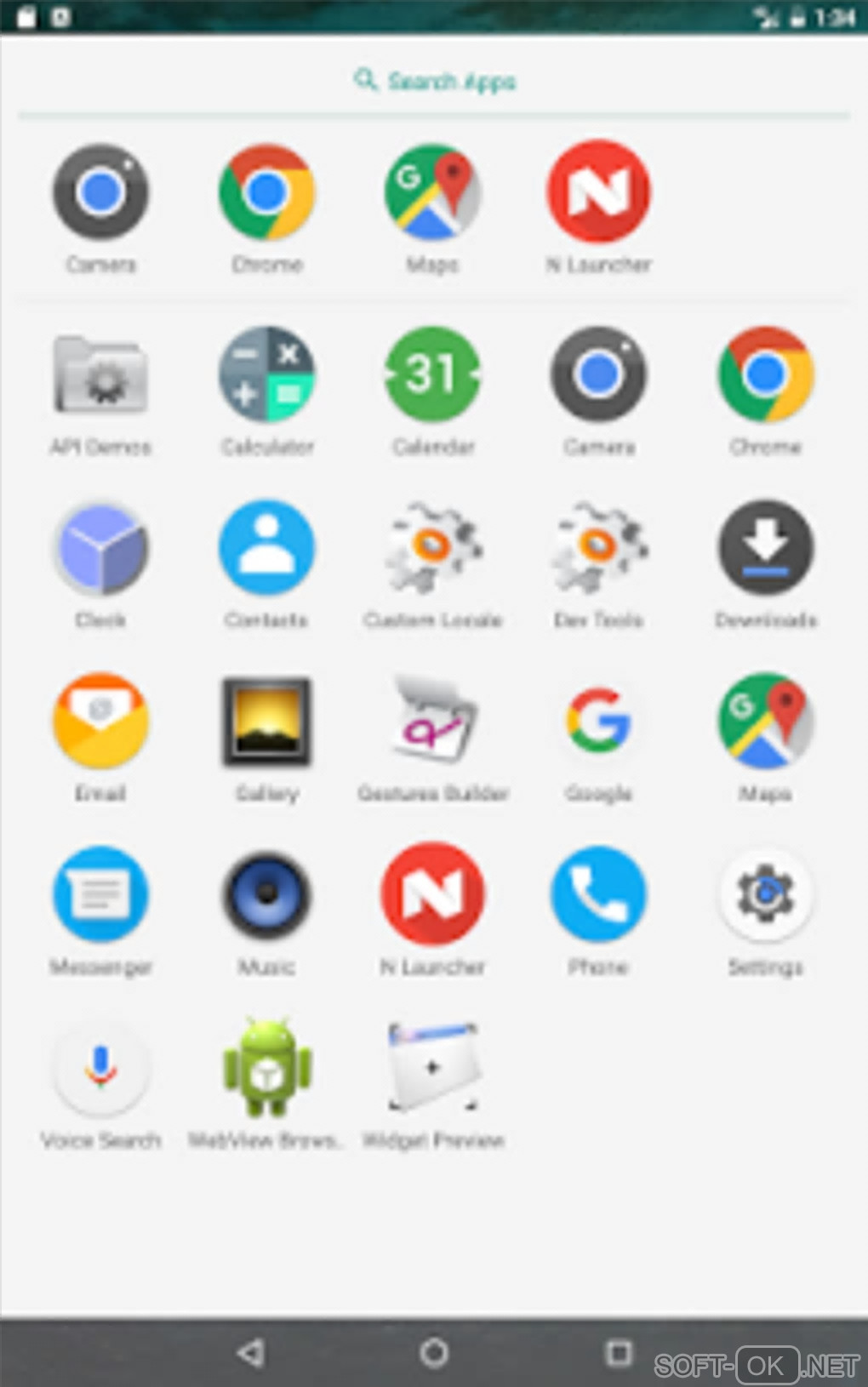Image resolution: width=868 pixels, height=1387 pixels.
Task: Open the Settings app
Action: (x=765, y=895)
